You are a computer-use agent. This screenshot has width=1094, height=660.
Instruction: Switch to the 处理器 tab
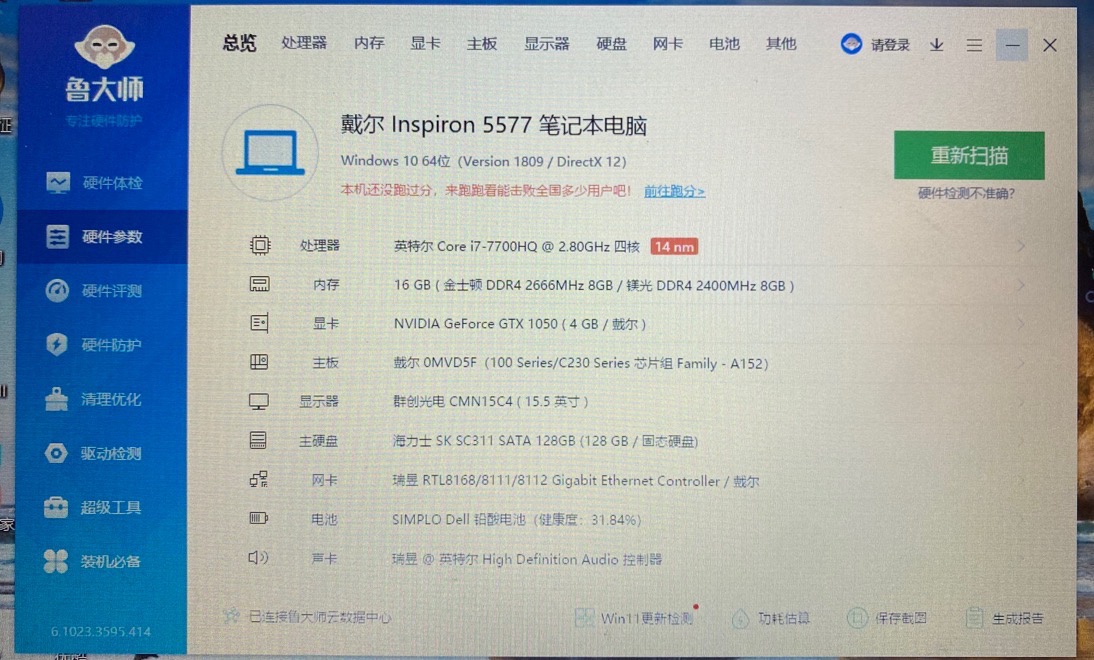[304, 43]
